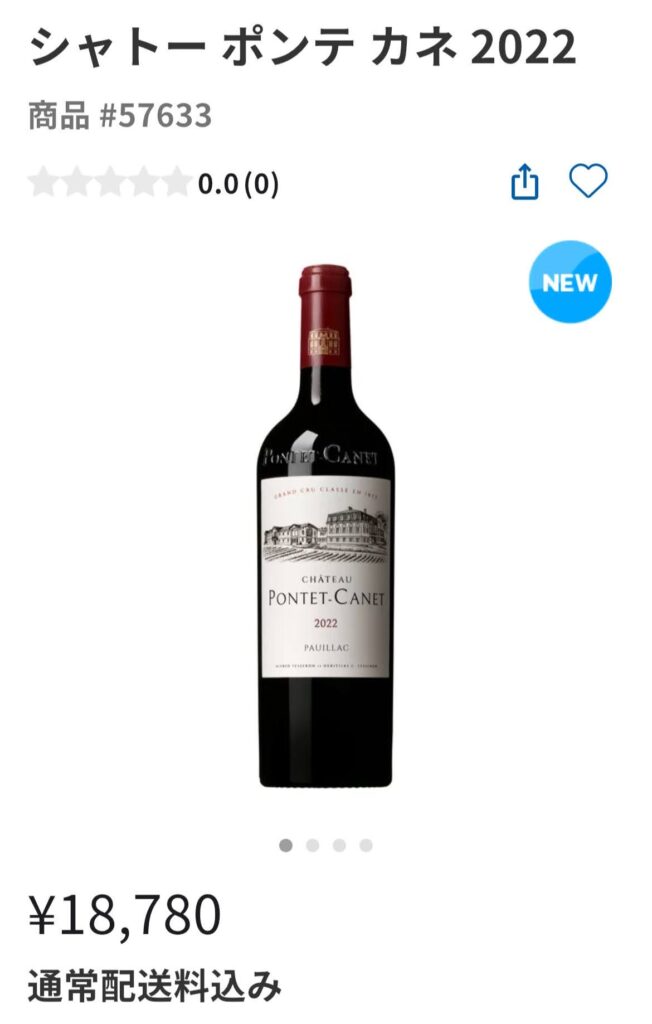Share this Pontet-Canet 2022 product
The width and height of the screenshot is (652, 1024).
525,183
